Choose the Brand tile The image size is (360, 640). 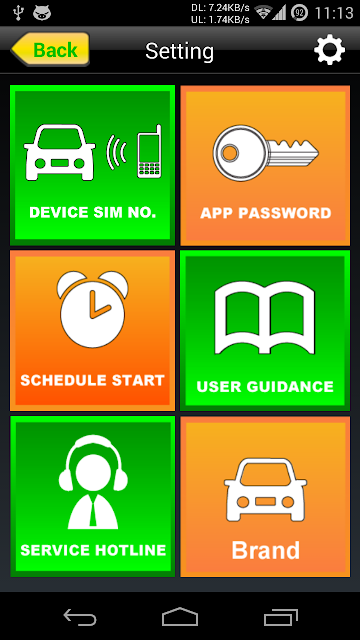pos(265,496)
